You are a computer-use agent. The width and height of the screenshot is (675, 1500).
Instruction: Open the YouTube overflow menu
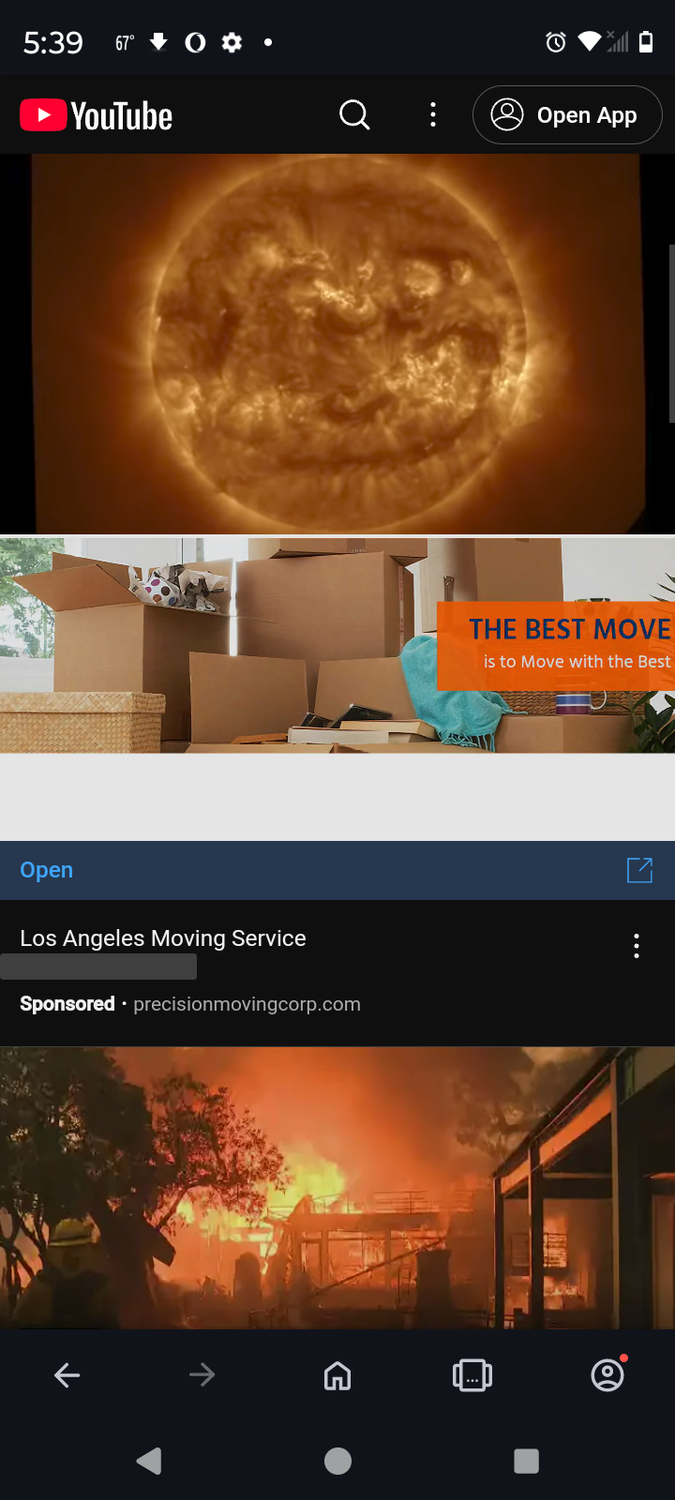[432, 115]
